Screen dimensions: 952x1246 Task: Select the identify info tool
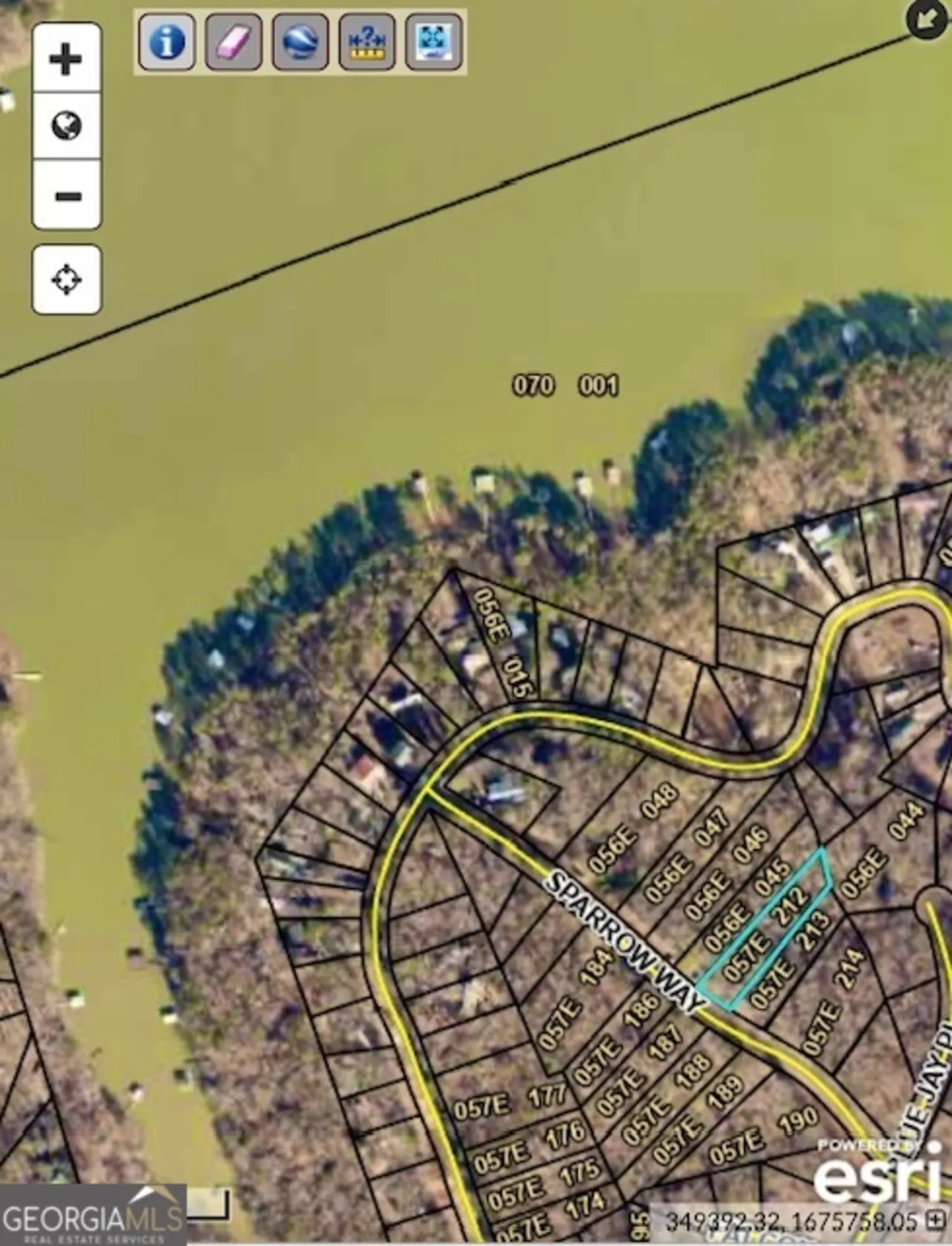(x=166, y=42)
